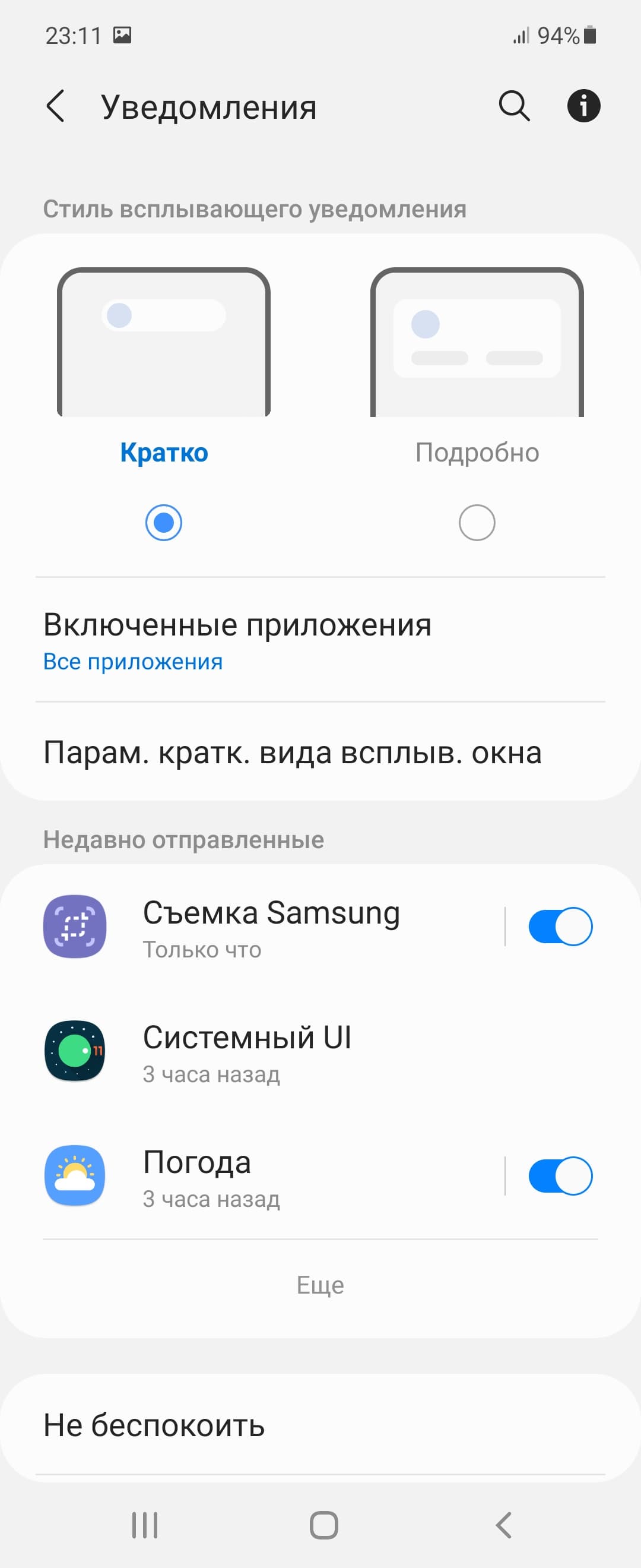Select the Кратко radio button
The width and height of the screenshot is (641, 1568).
pyautogui.click(x=164, y=522)
